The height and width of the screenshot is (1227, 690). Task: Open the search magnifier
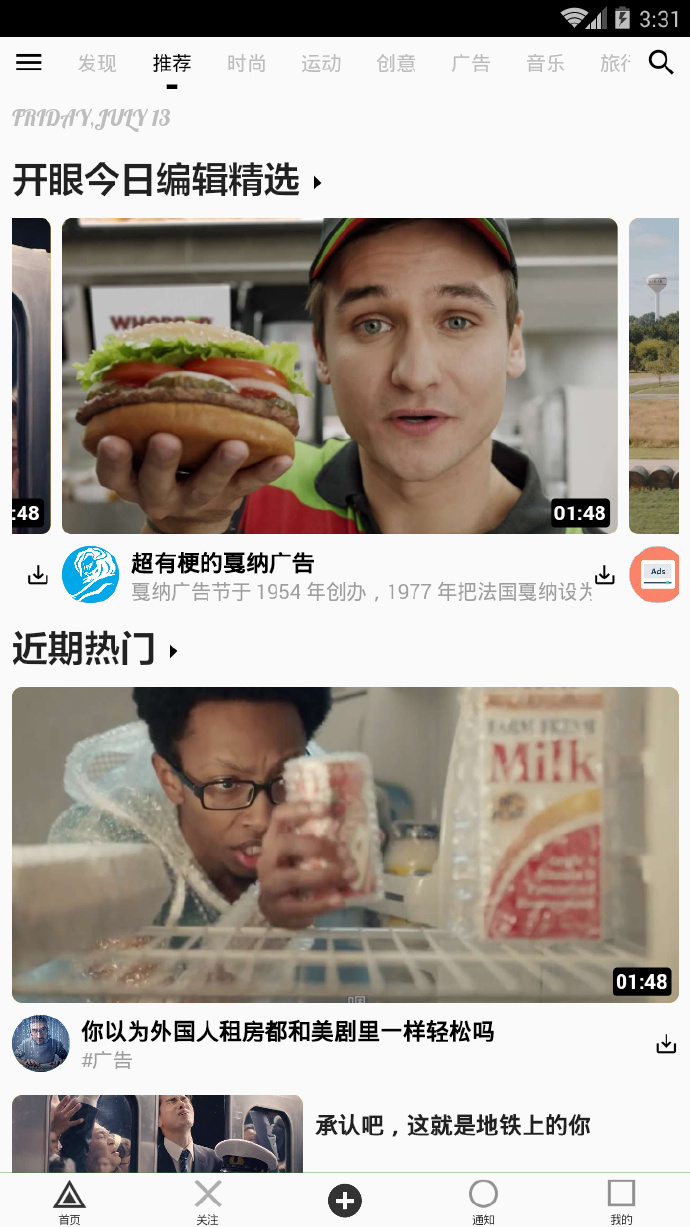661,63
